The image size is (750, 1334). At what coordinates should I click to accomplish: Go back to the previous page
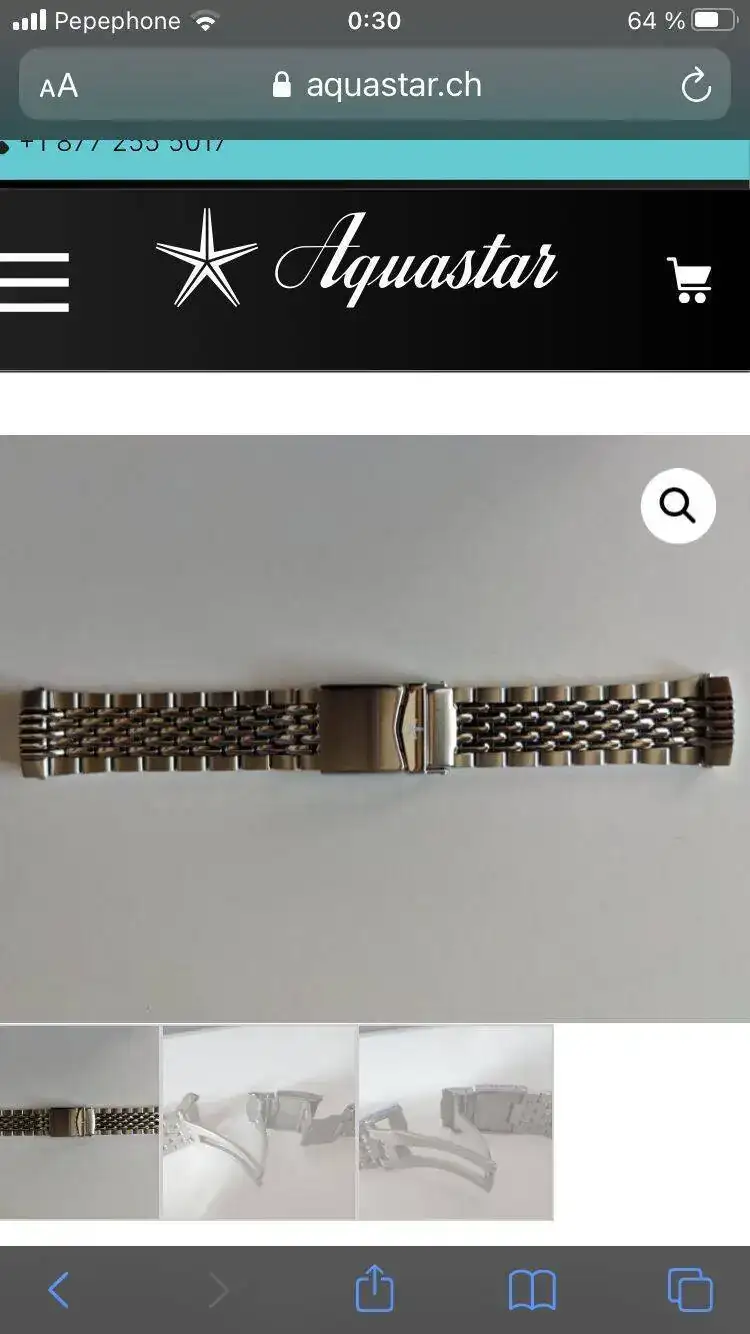point(58,1290)
